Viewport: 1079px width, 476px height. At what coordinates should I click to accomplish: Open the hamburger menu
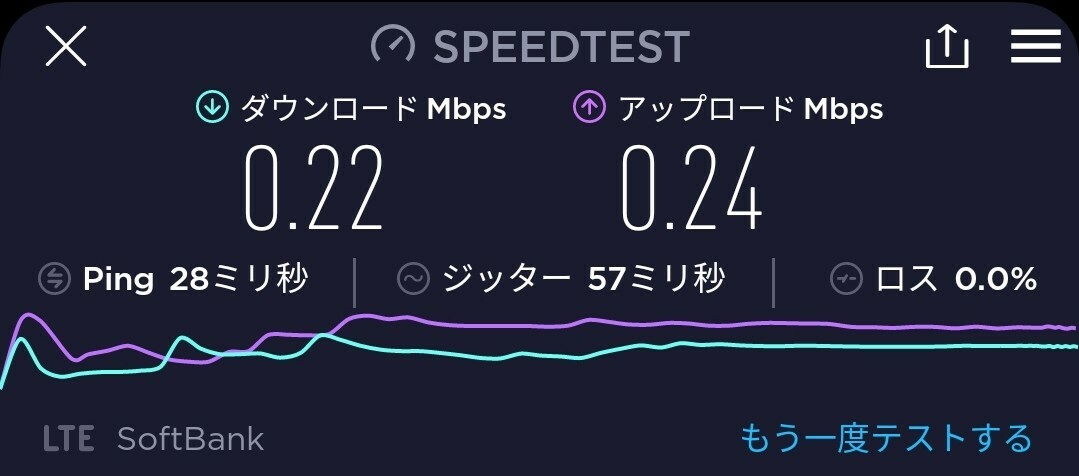click(x=1035, y=46)
